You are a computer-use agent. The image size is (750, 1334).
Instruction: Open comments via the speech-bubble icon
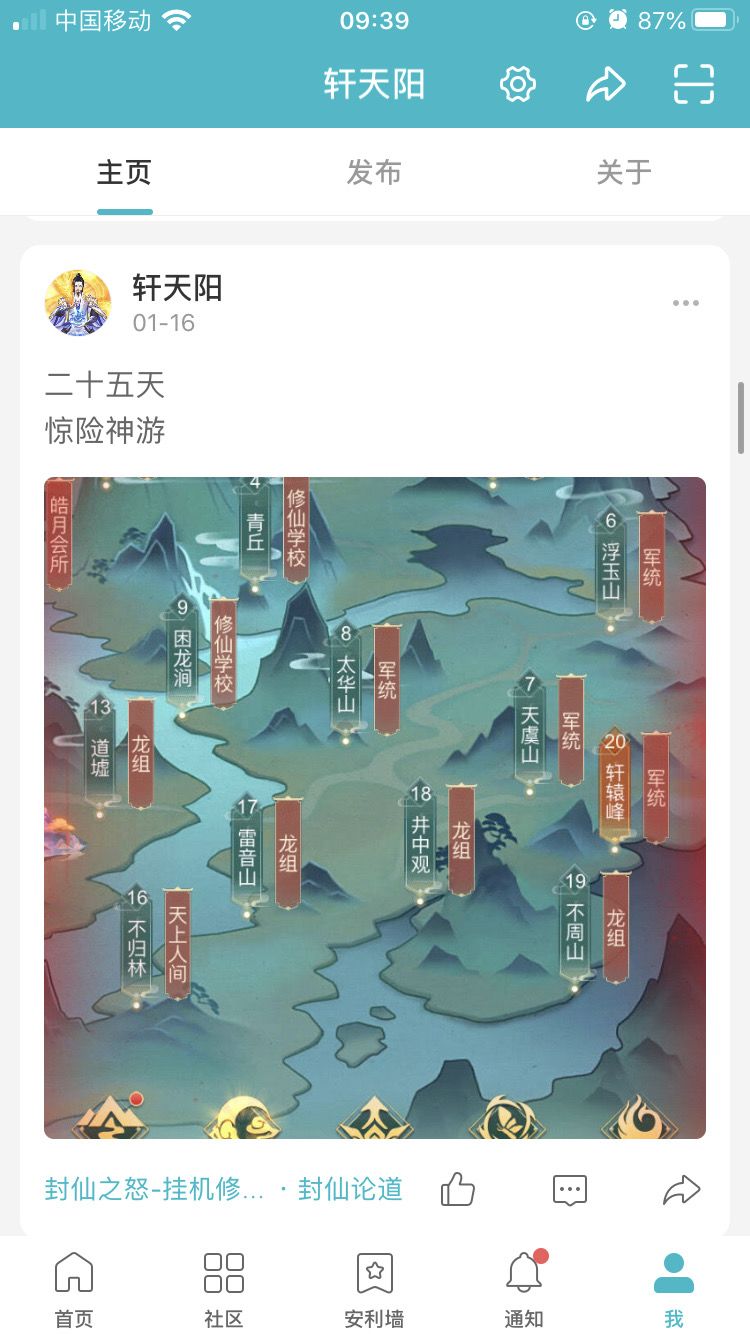569,1189
